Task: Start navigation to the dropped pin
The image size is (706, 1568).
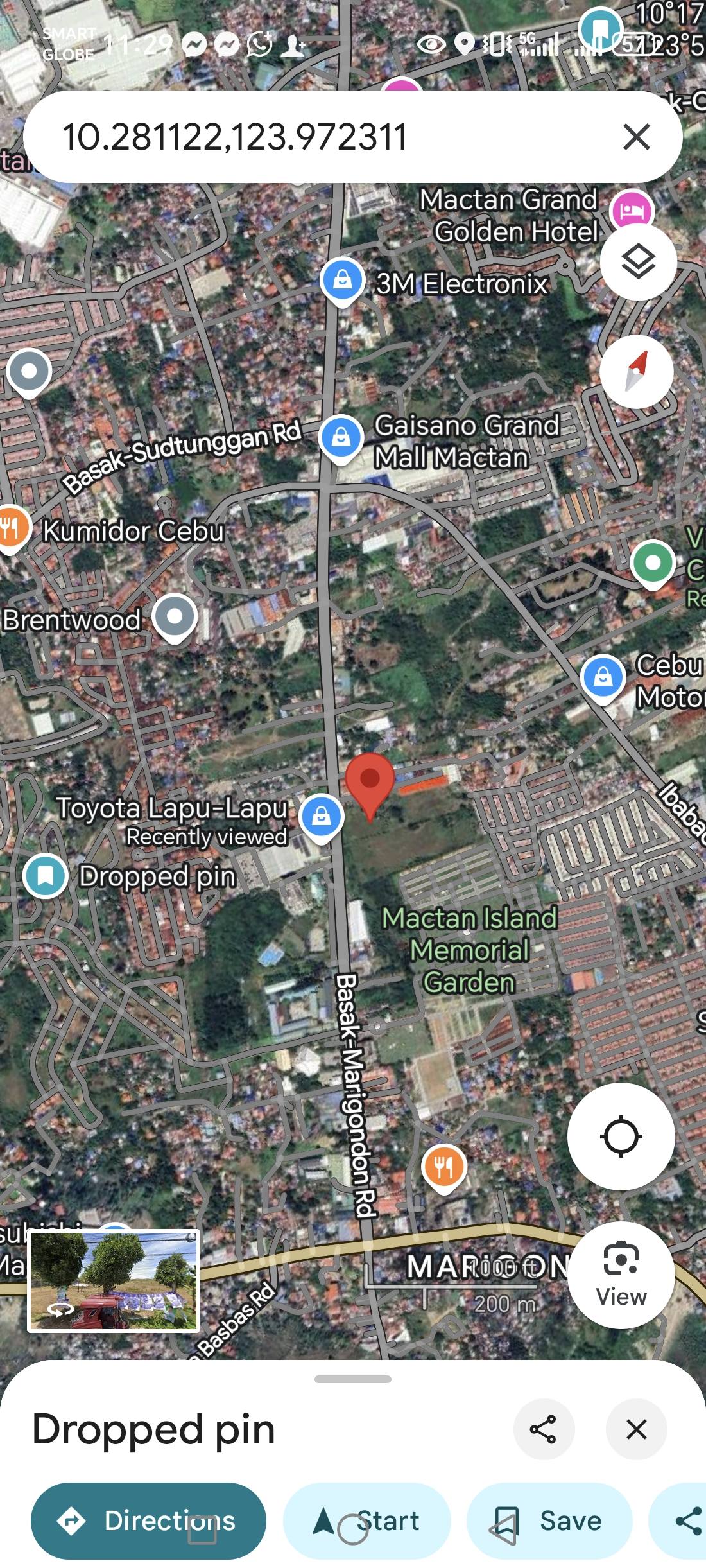Action: click(367, 1520)
